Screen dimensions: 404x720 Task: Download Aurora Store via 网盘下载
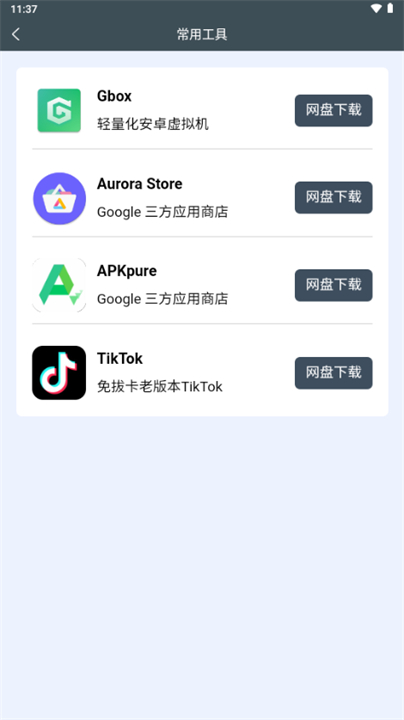tap(333, 197)
